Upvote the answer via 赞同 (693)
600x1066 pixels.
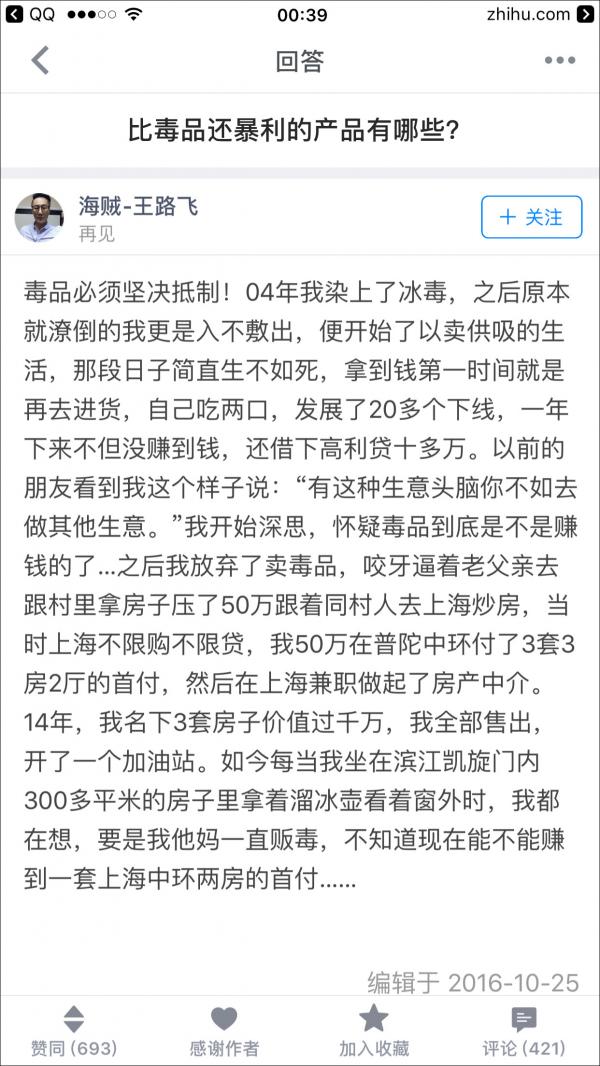74,1031
